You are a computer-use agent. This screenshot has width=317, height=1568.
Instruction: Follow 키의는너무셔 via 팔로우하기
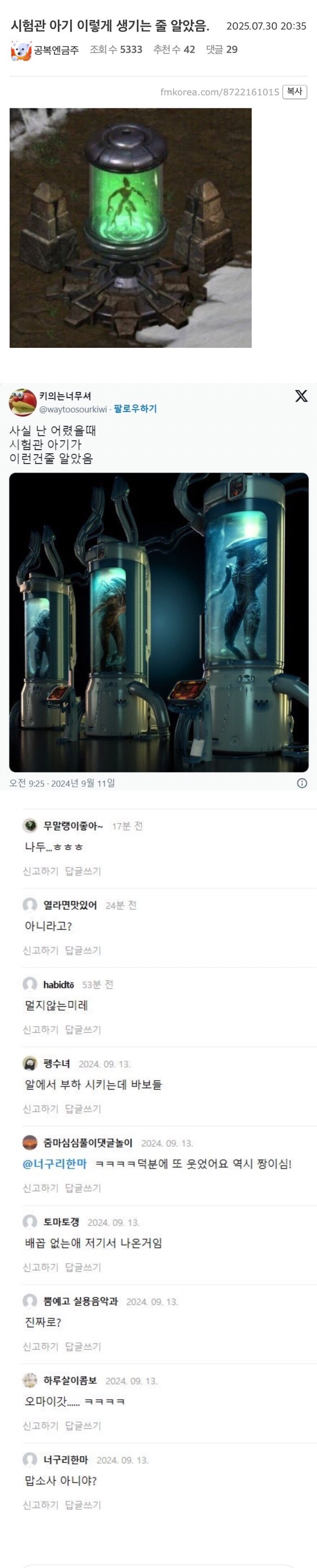coord(135,409)
